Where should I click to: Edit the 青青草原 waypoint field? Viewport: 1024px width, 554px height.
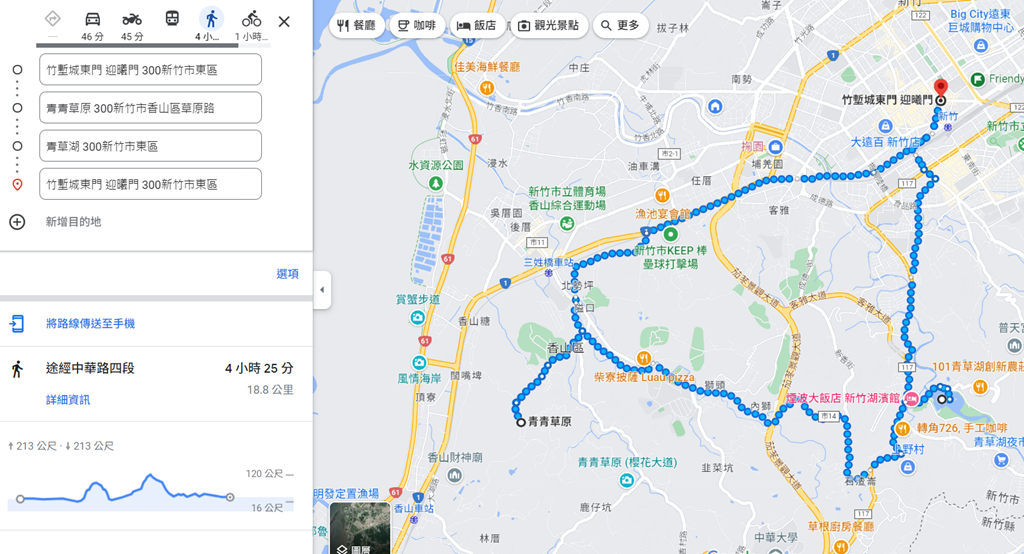coord(150,108)
